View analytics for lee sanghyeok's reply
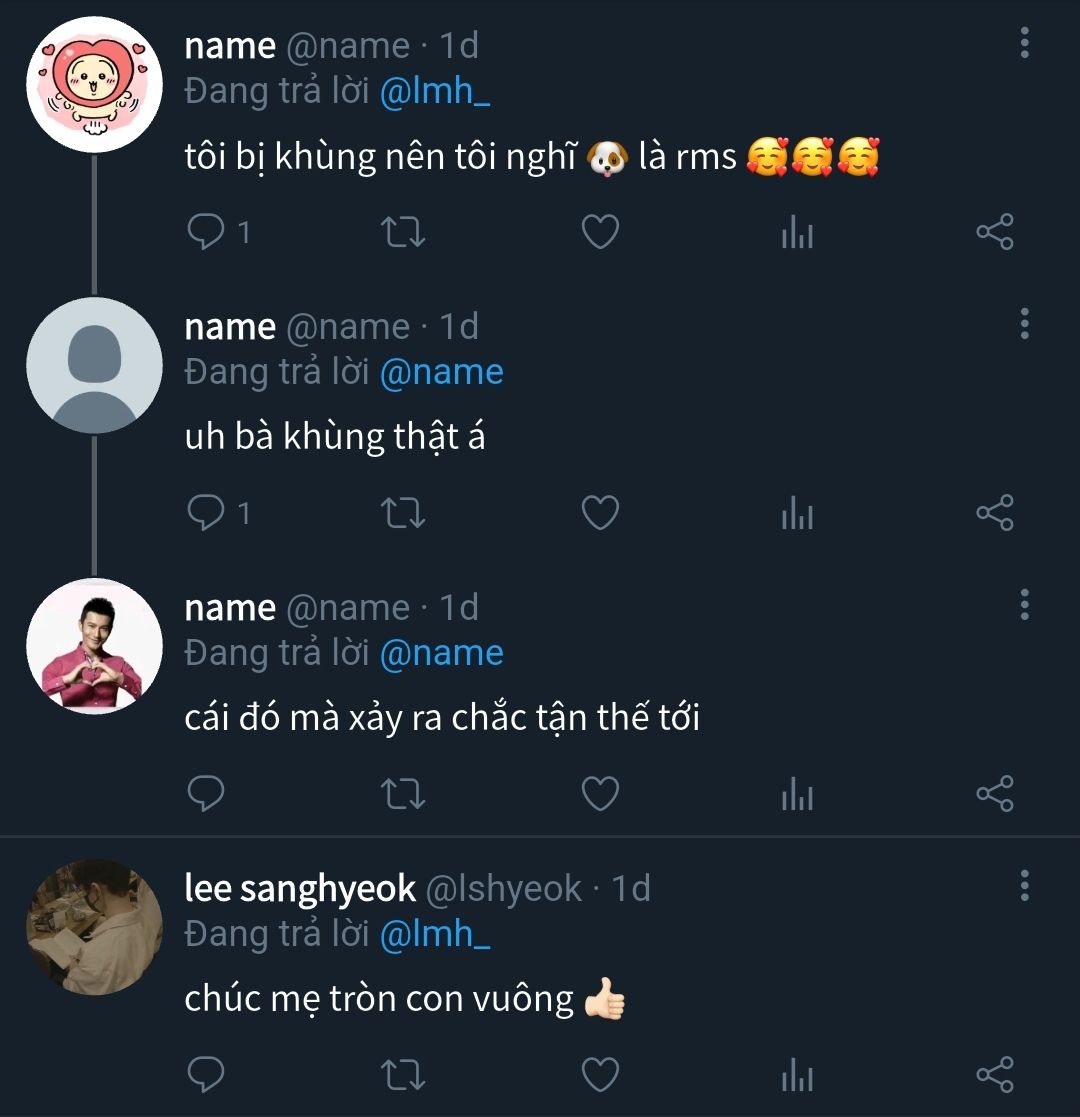This screenshot has height=1117, width=1080. click(797, 1075)
